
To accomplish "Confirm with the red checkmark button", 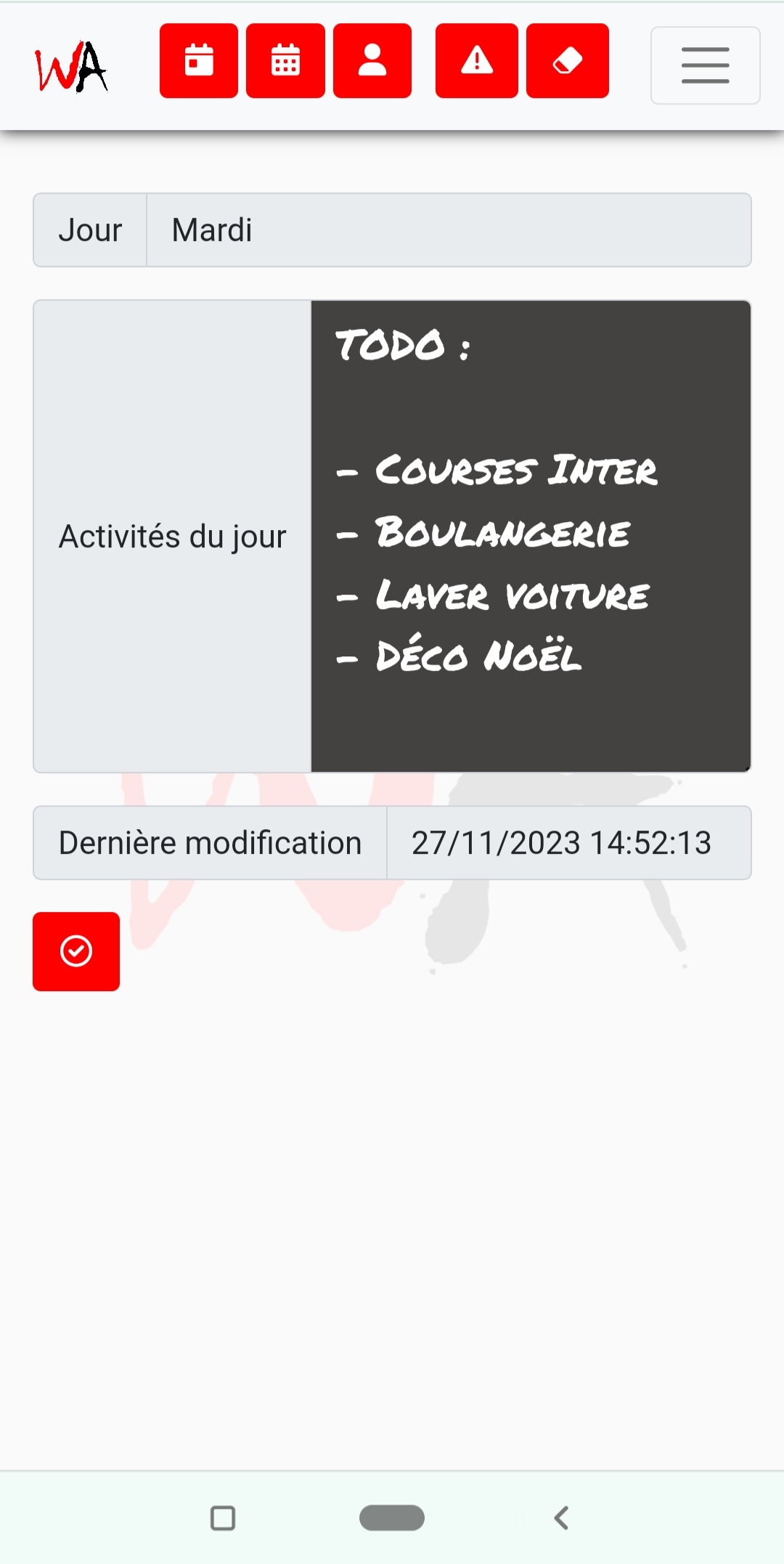I will click(76, 951).
